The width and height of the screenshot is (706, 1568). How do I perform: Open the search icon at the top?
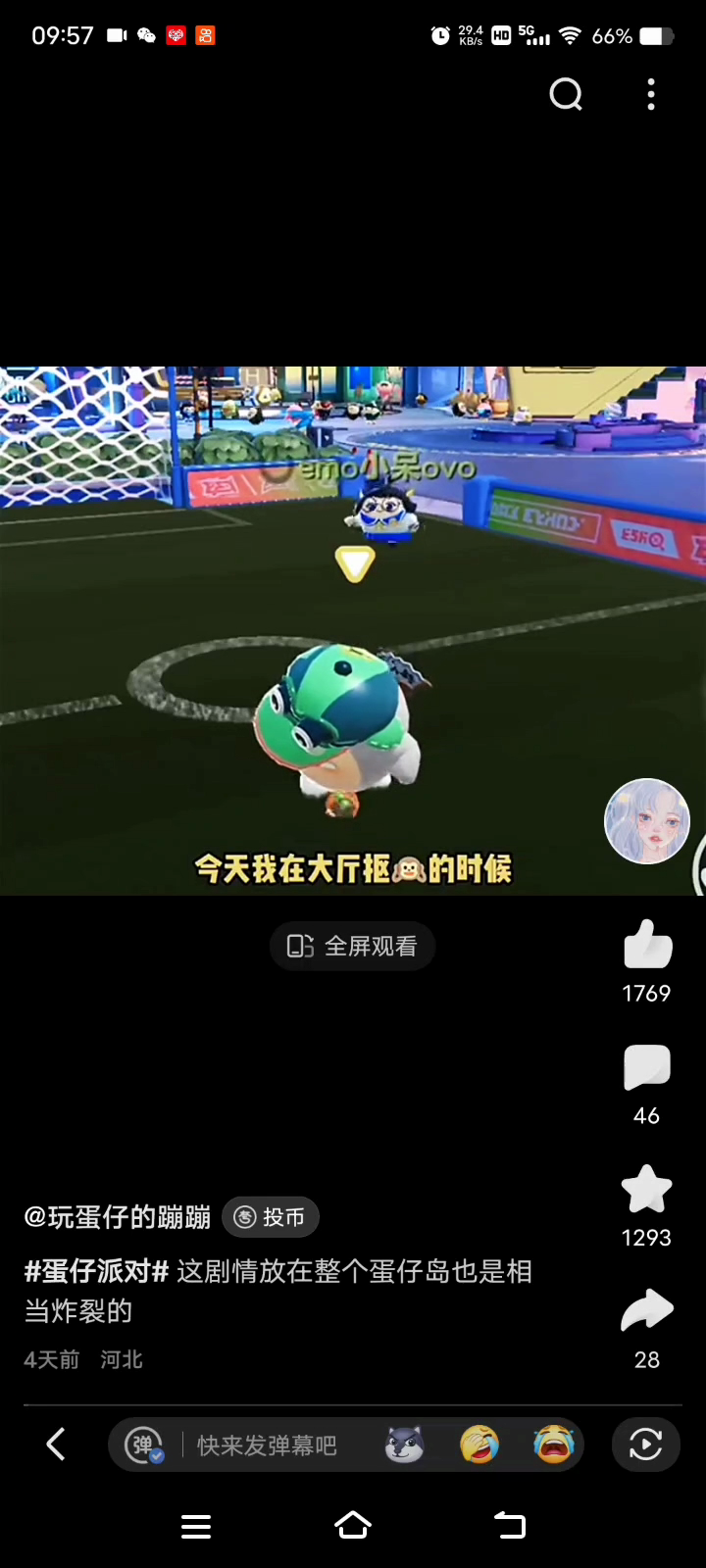566,95
